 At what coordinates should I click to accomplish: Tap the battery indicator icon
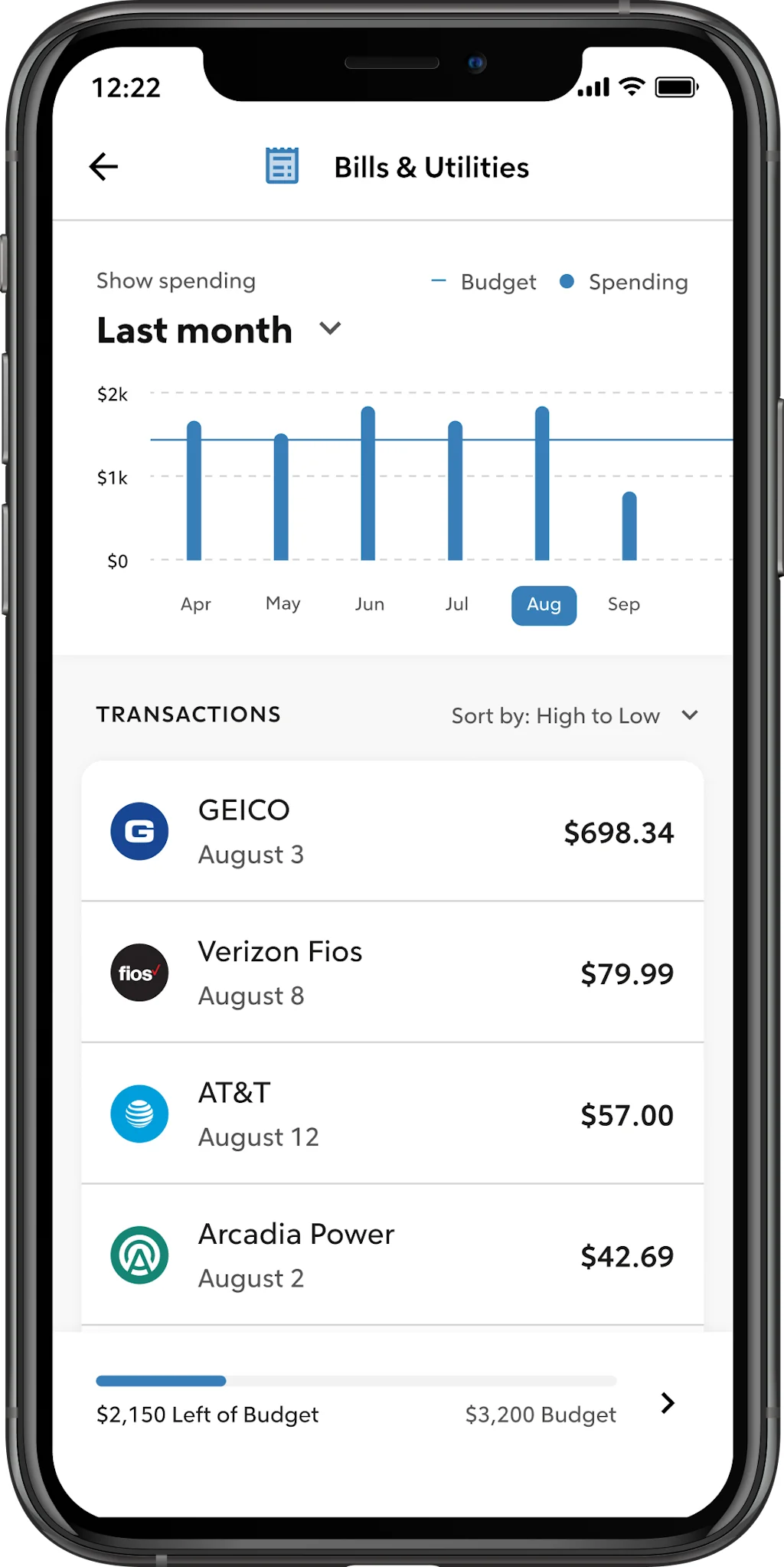pos(677,87)
